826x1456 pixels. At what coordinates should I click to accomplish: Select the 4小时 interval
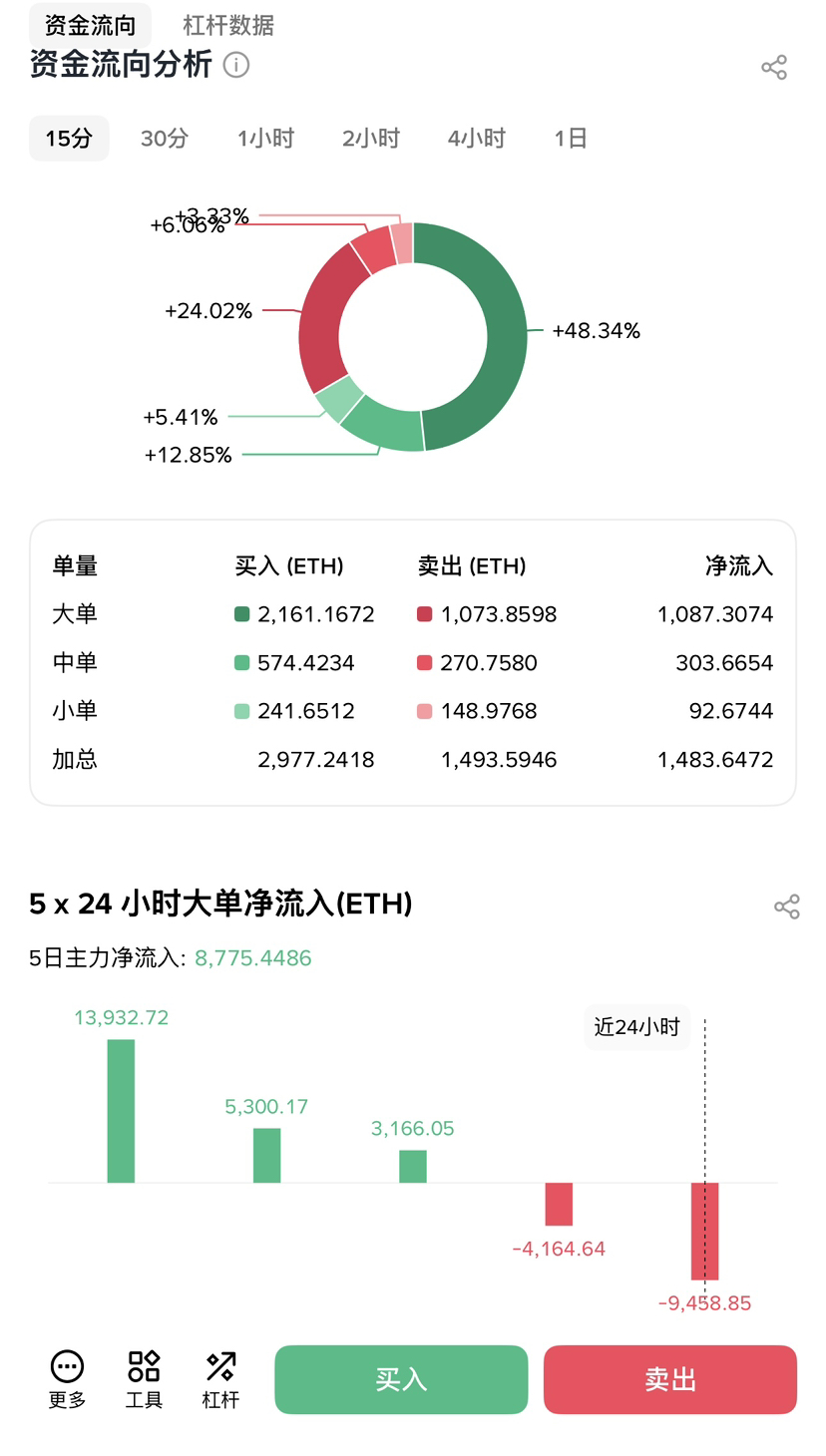click(x=477, y=139)
